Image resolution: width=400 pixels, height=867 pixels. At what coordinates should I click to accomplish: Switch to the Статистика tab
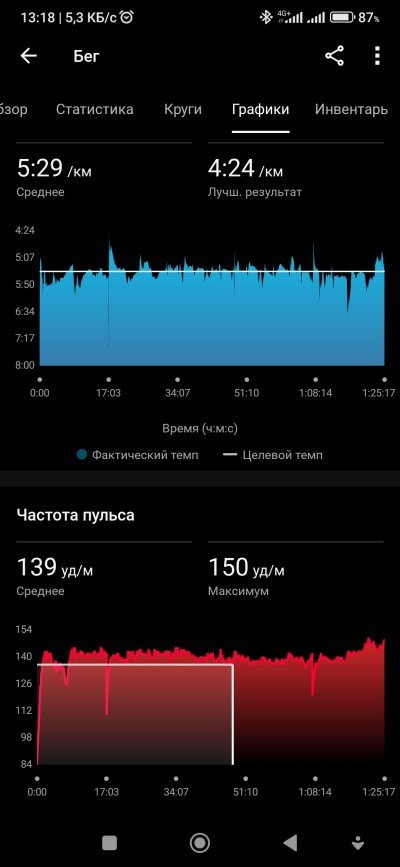(x=95, y=109)
